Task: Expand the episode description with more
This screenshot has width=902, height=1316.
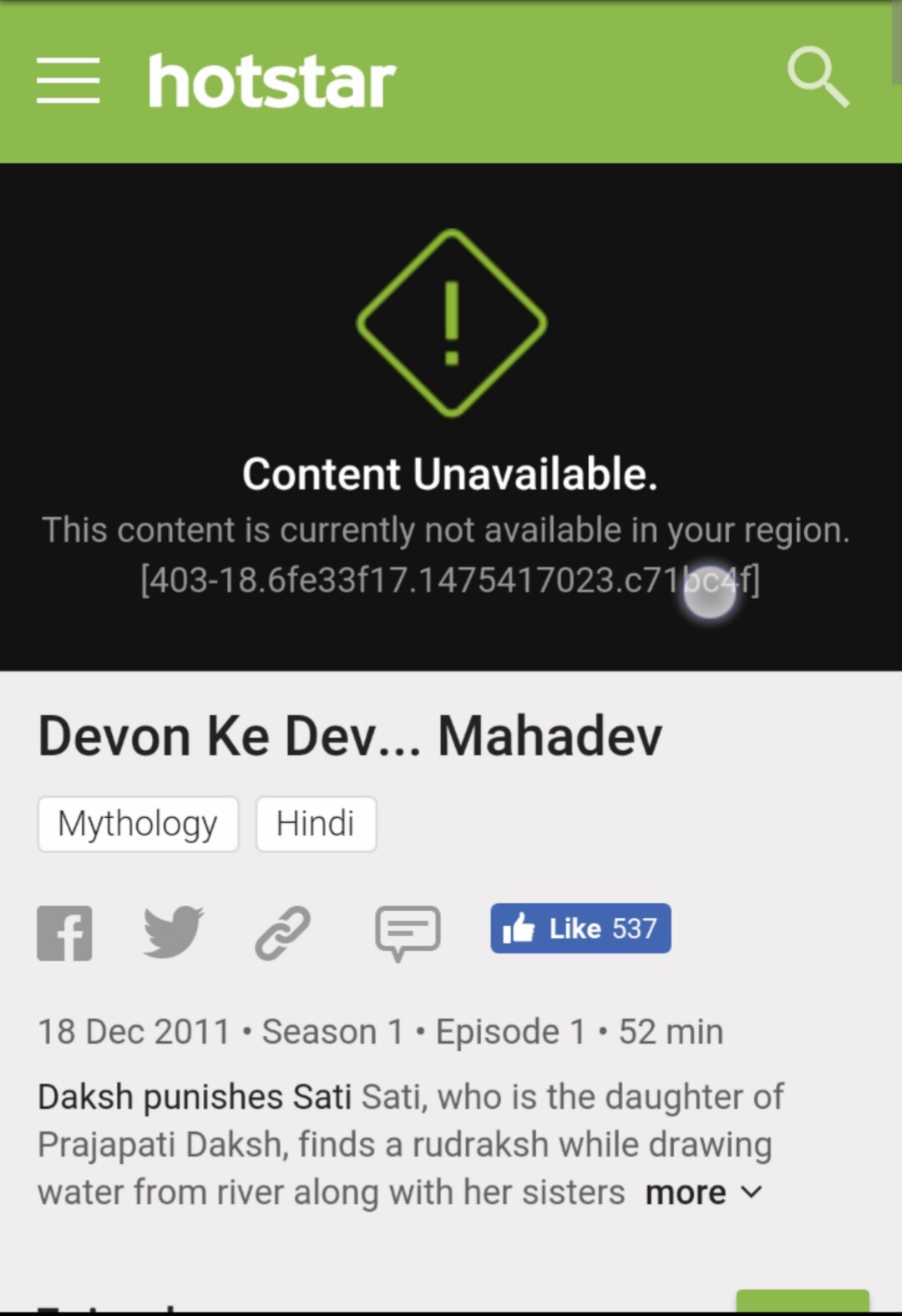Action: click(x=703, y=1193)
